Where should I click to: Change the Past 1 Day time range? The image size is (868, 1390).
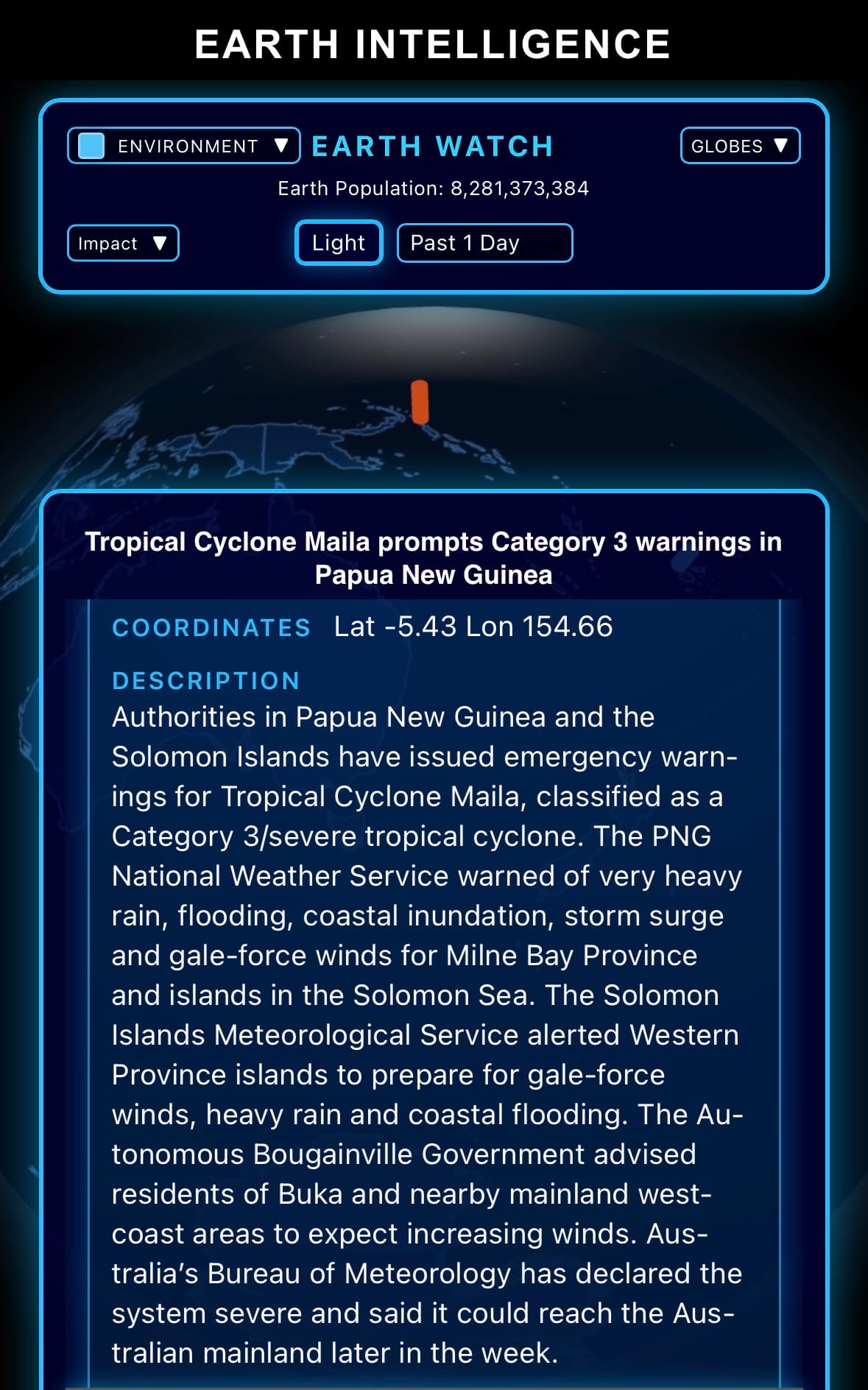point(484,243)
